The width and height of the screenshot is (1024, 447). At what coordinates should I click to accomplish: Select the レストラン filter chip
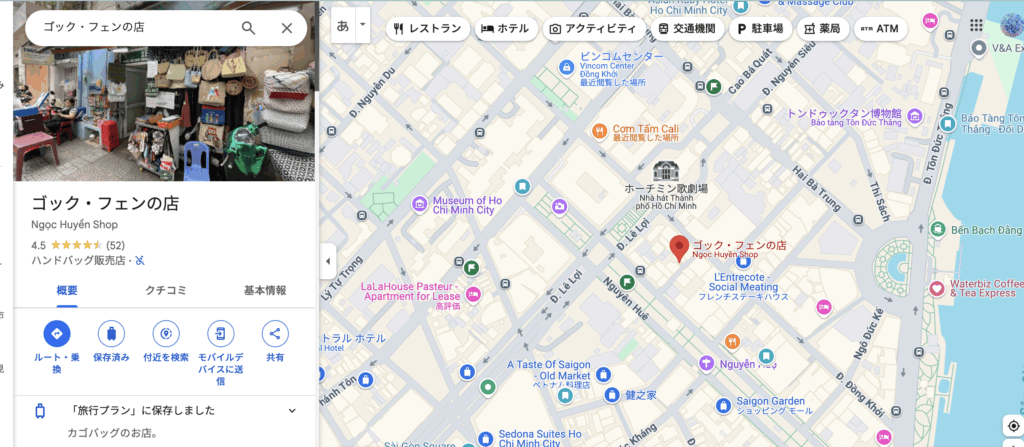pos(427,29)
